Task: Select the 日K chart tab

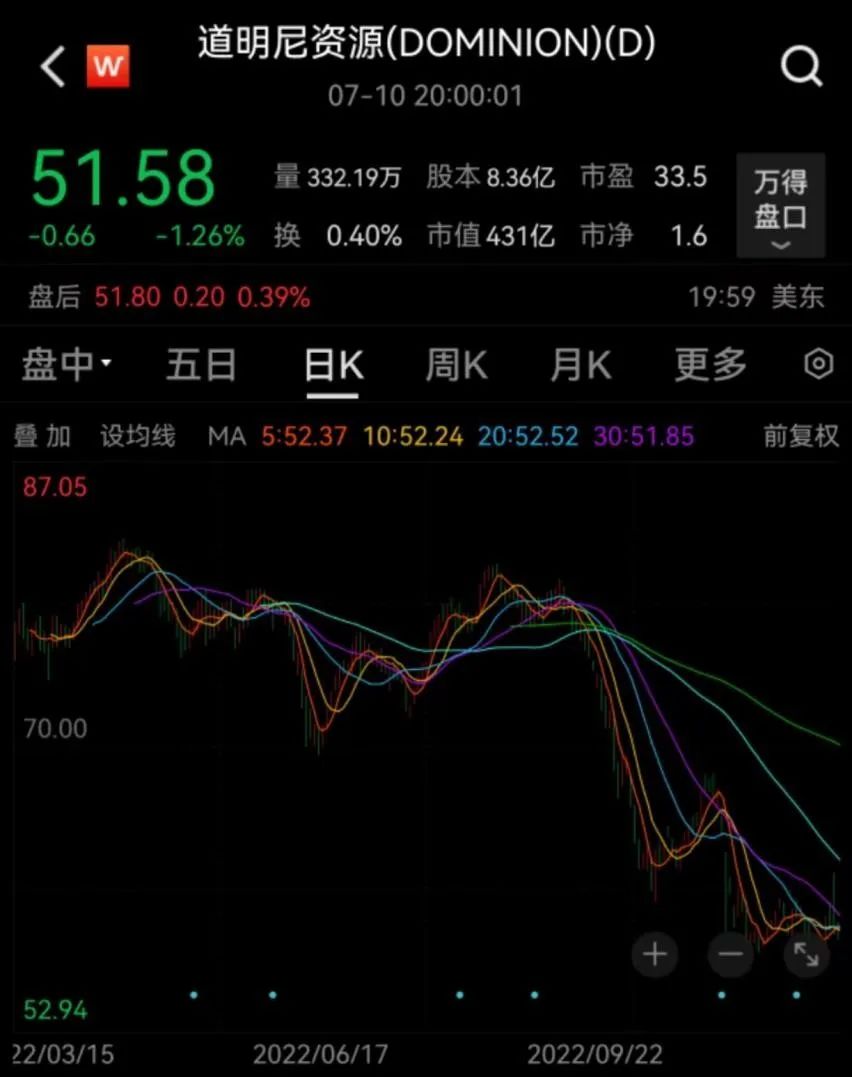Action: point(333,366)
